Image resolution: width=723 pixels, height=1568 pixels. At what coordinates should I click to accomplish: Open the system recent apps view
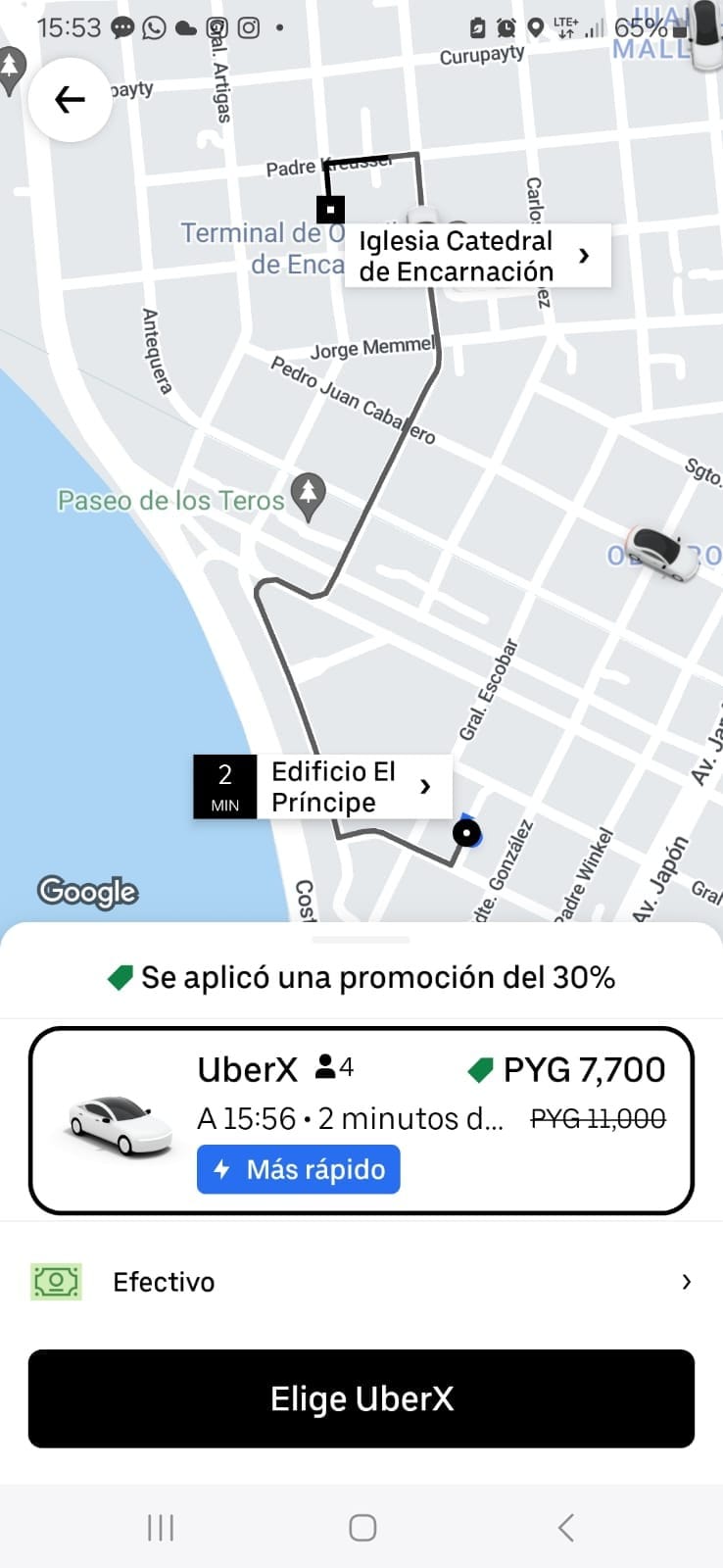click(x=161, y=1527)
